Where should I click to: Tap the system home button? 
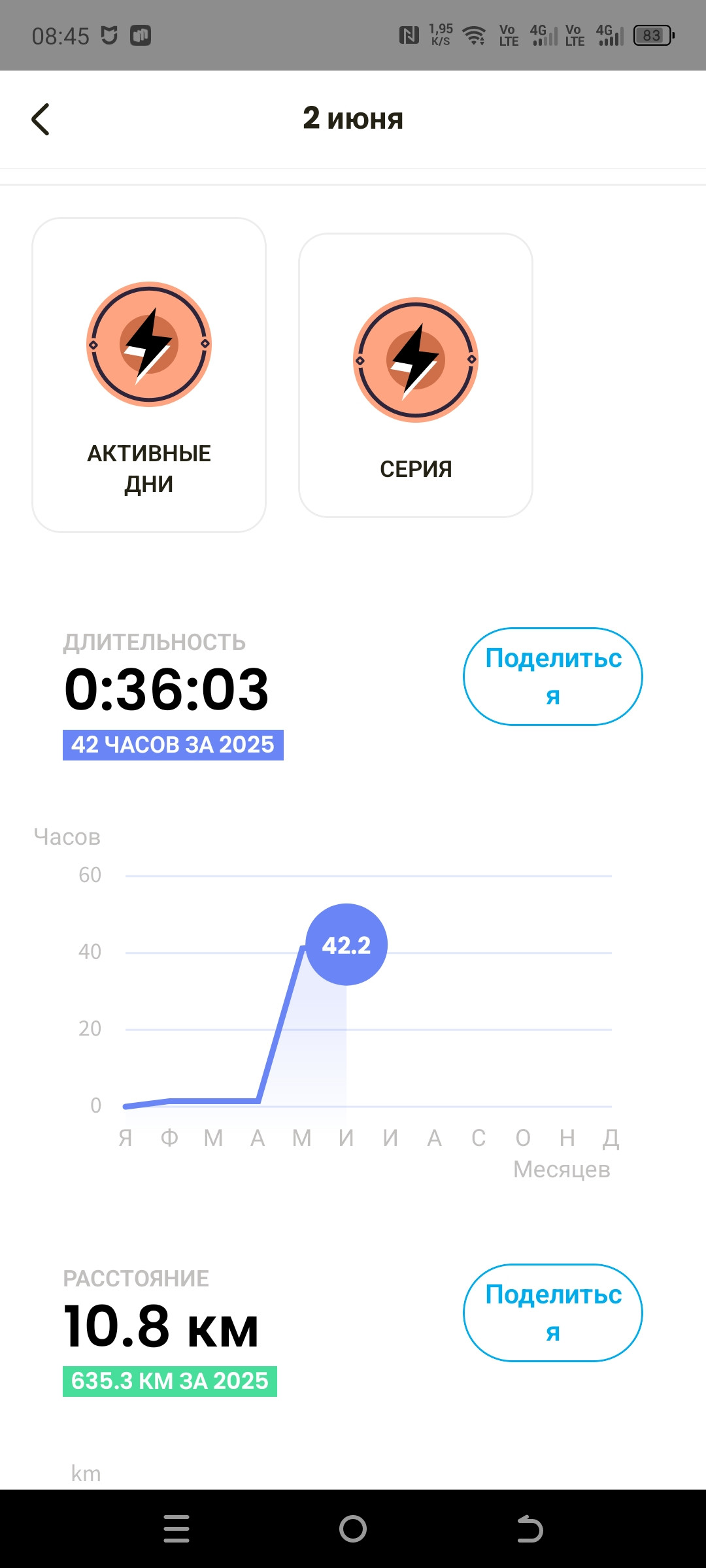(353, 1529)
